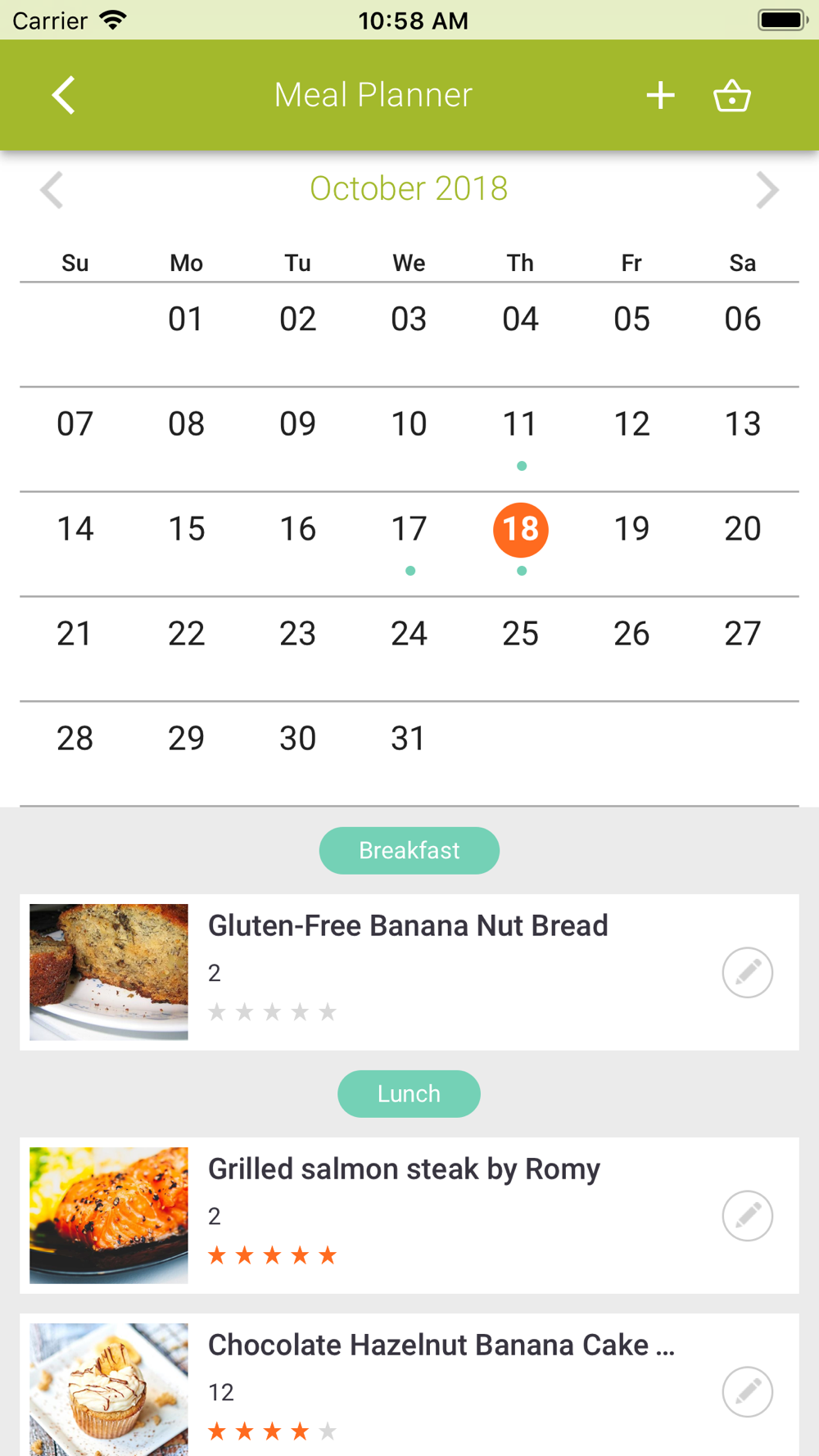
Task: Open Gluten-Free Banana Nut Bread recipe
Action: (x=408, y=926)
